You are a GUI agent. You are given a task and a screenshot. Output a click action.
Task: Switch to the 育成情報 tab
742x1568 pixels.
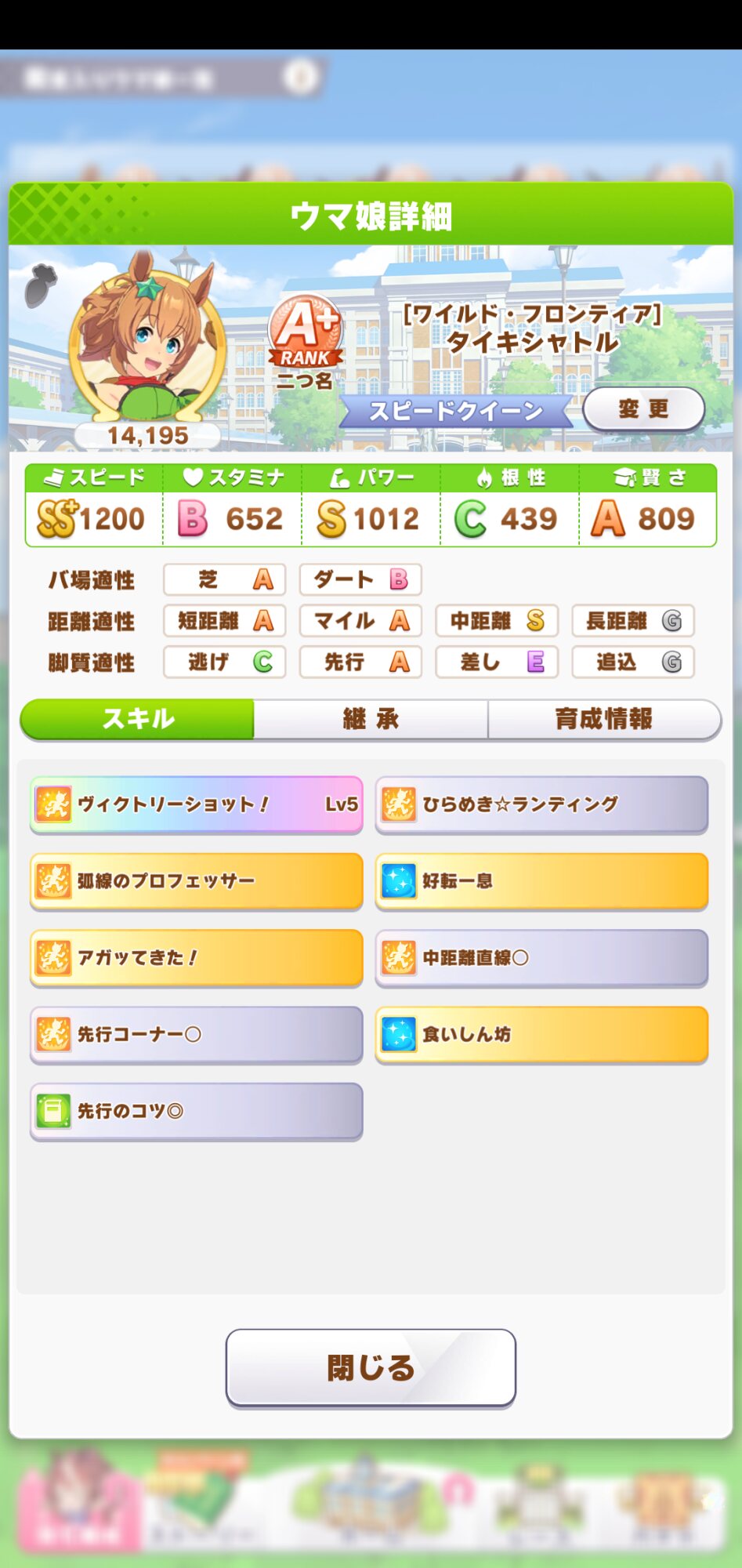click(603, 719)
